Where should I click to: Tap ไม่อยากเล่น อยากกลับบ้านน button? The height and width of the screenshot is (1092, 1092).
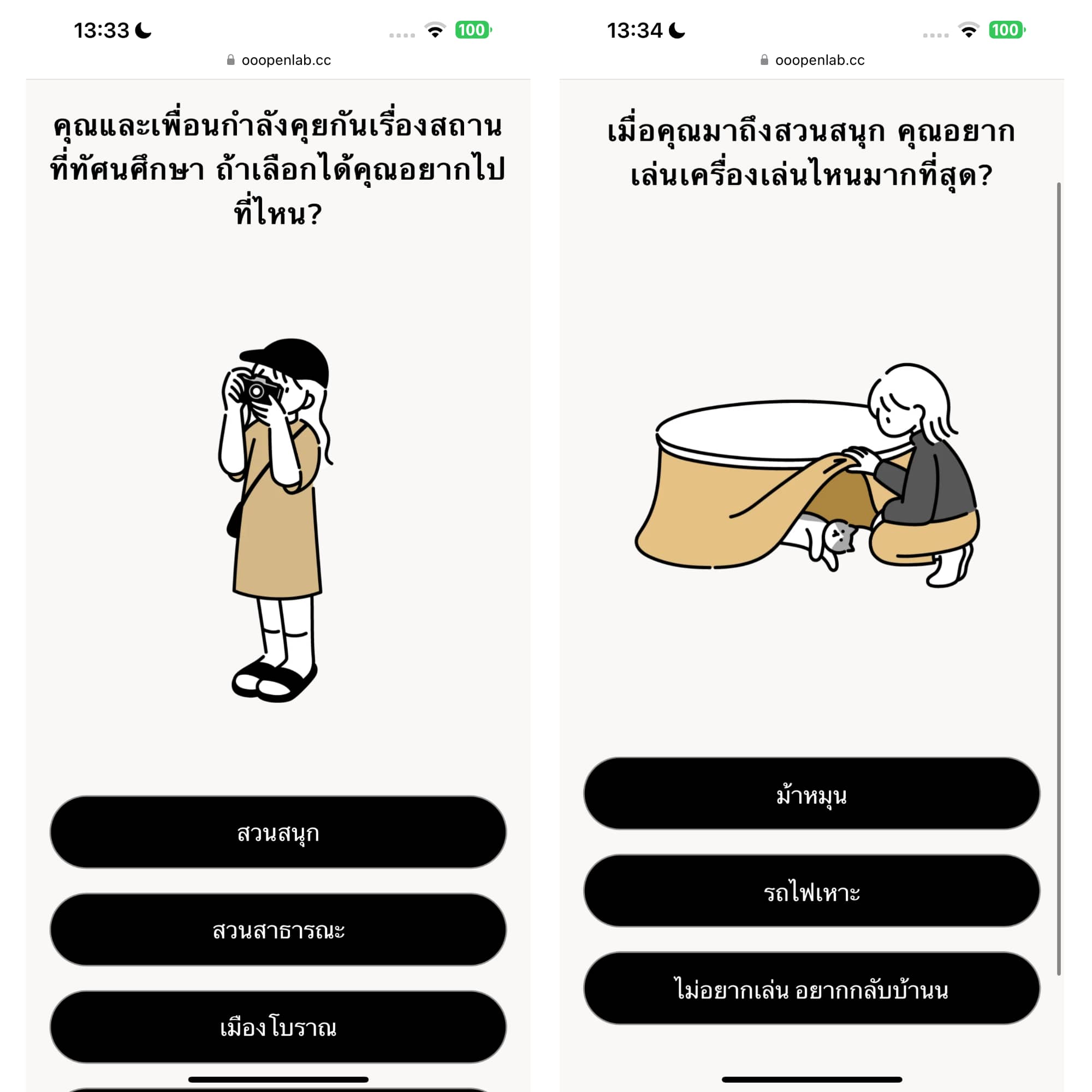point(811,989)
